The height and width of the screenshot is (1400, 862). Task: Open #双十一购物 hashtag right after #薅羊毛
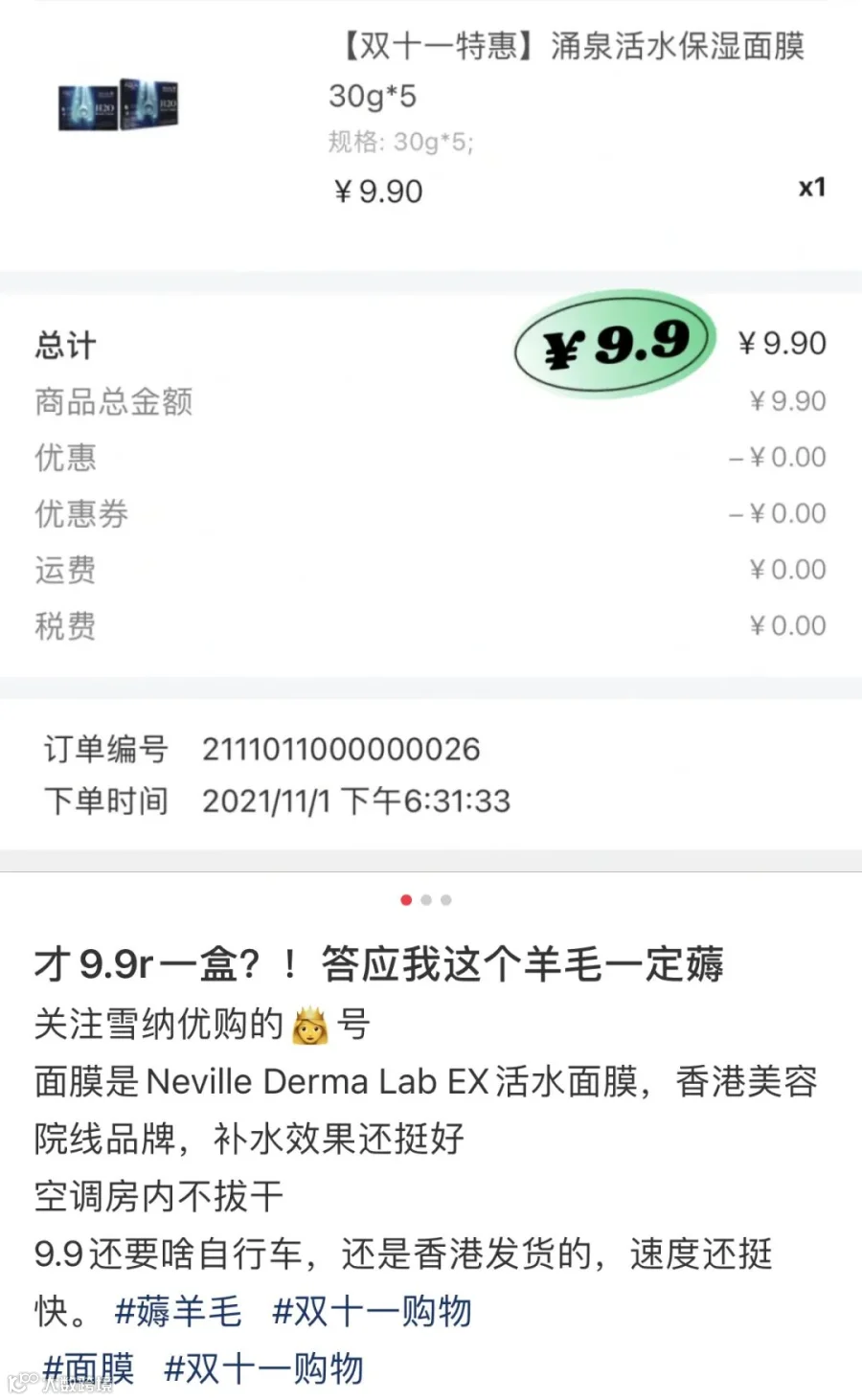coord(372,1311)
